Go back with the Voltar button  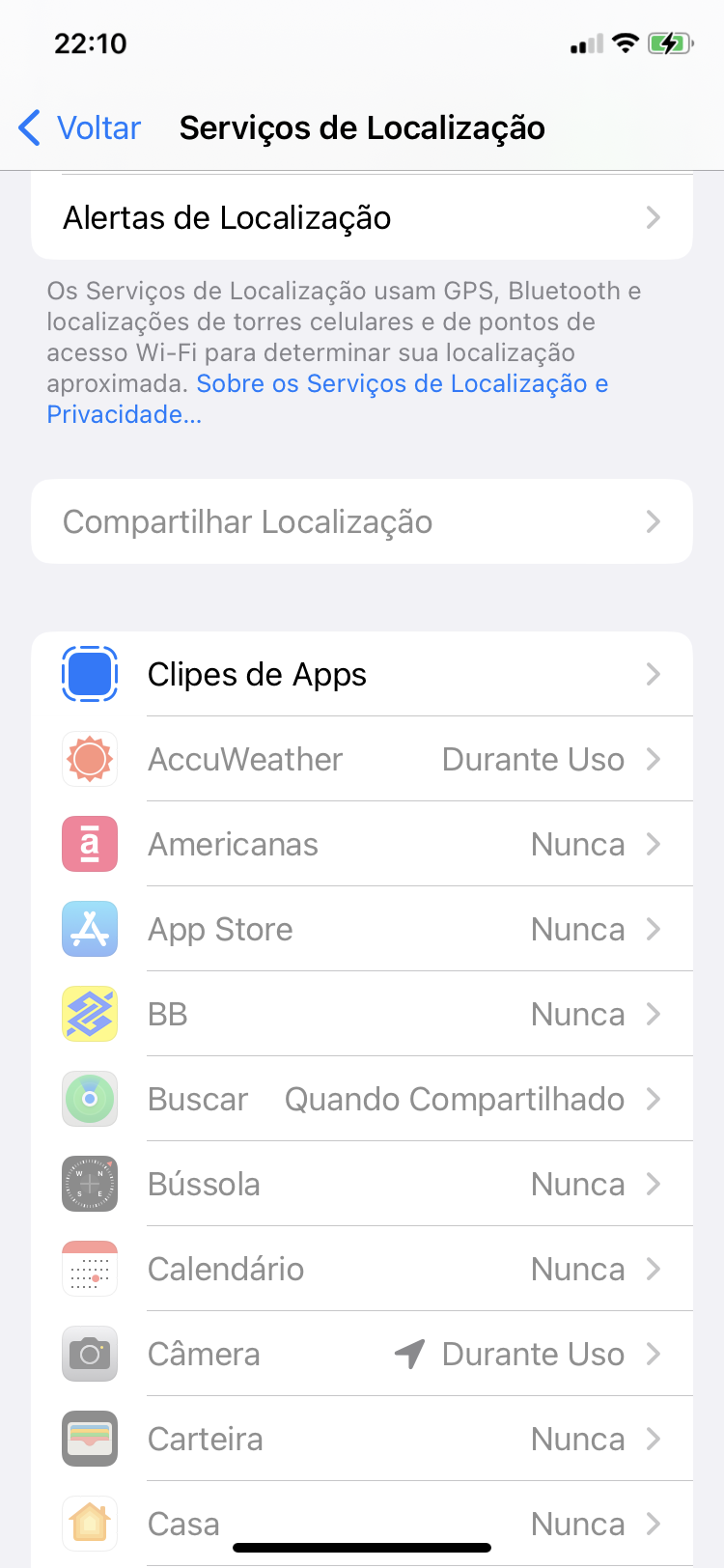pos(80,127)
